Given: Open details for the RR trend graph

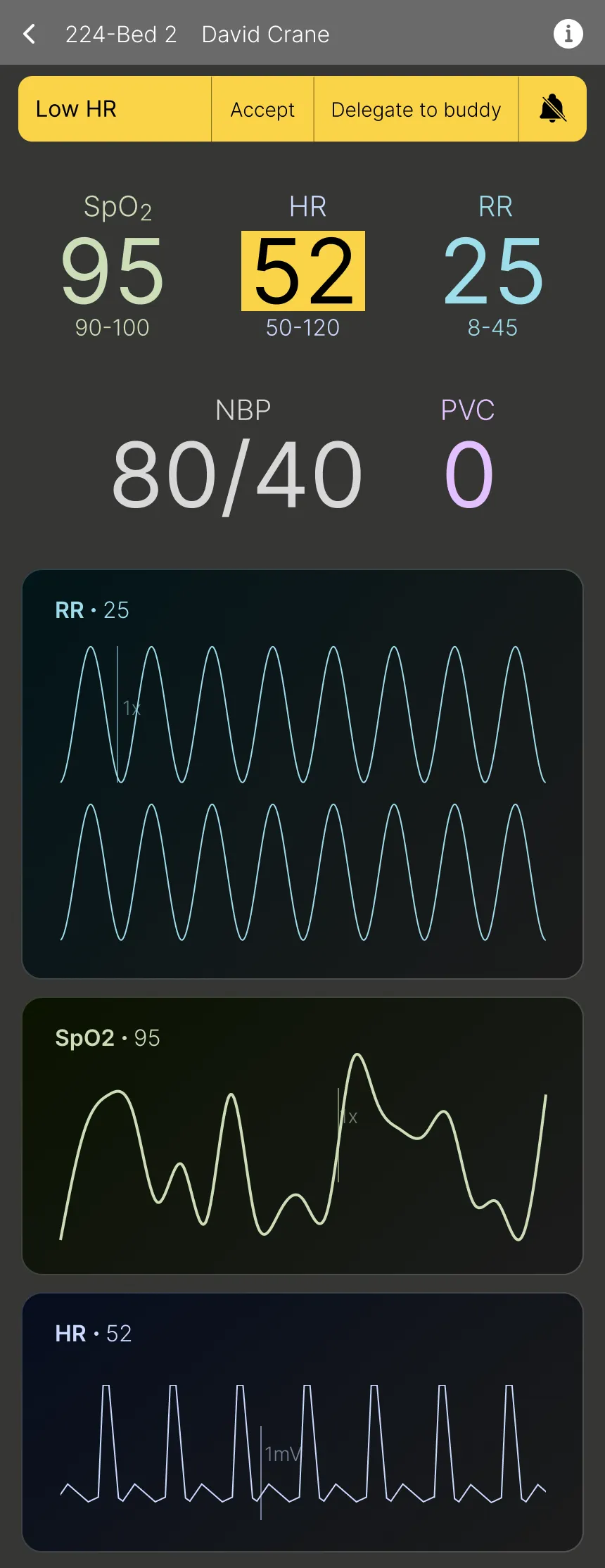Looking at the screenshot, I should click(302, 774).
